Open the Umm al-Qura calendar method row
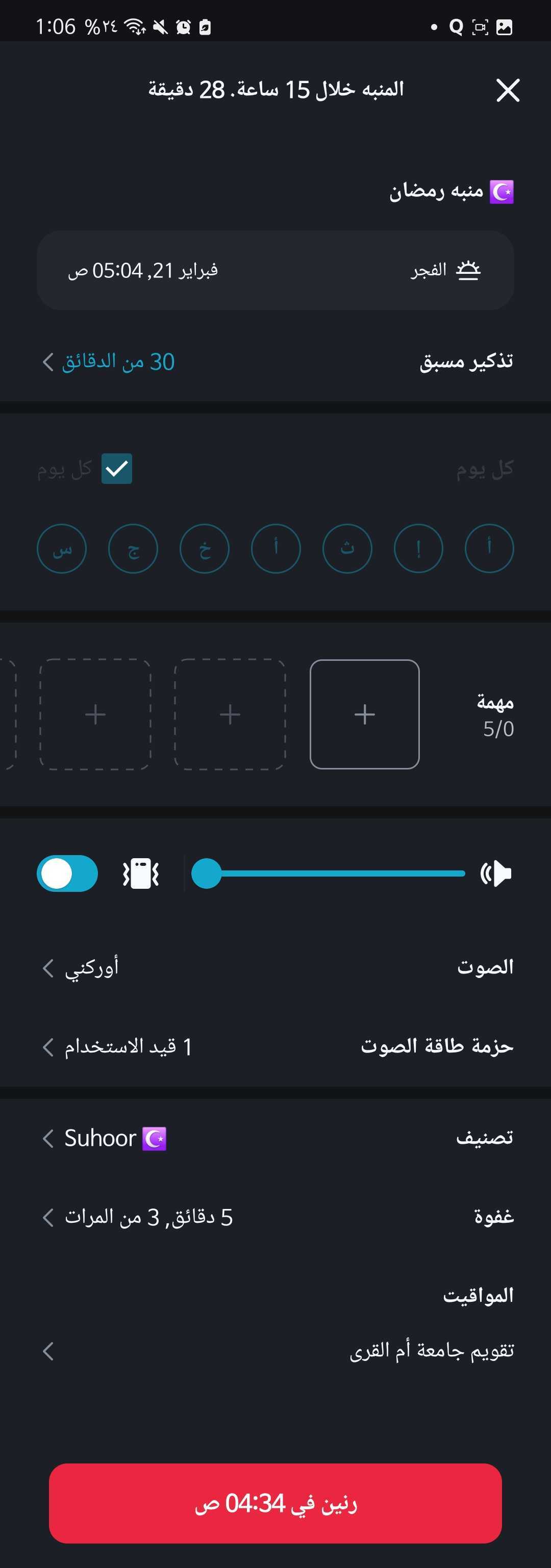The width and height of the screenshot is (551, 1568). pyautogui.click(x=275, y=1351)
